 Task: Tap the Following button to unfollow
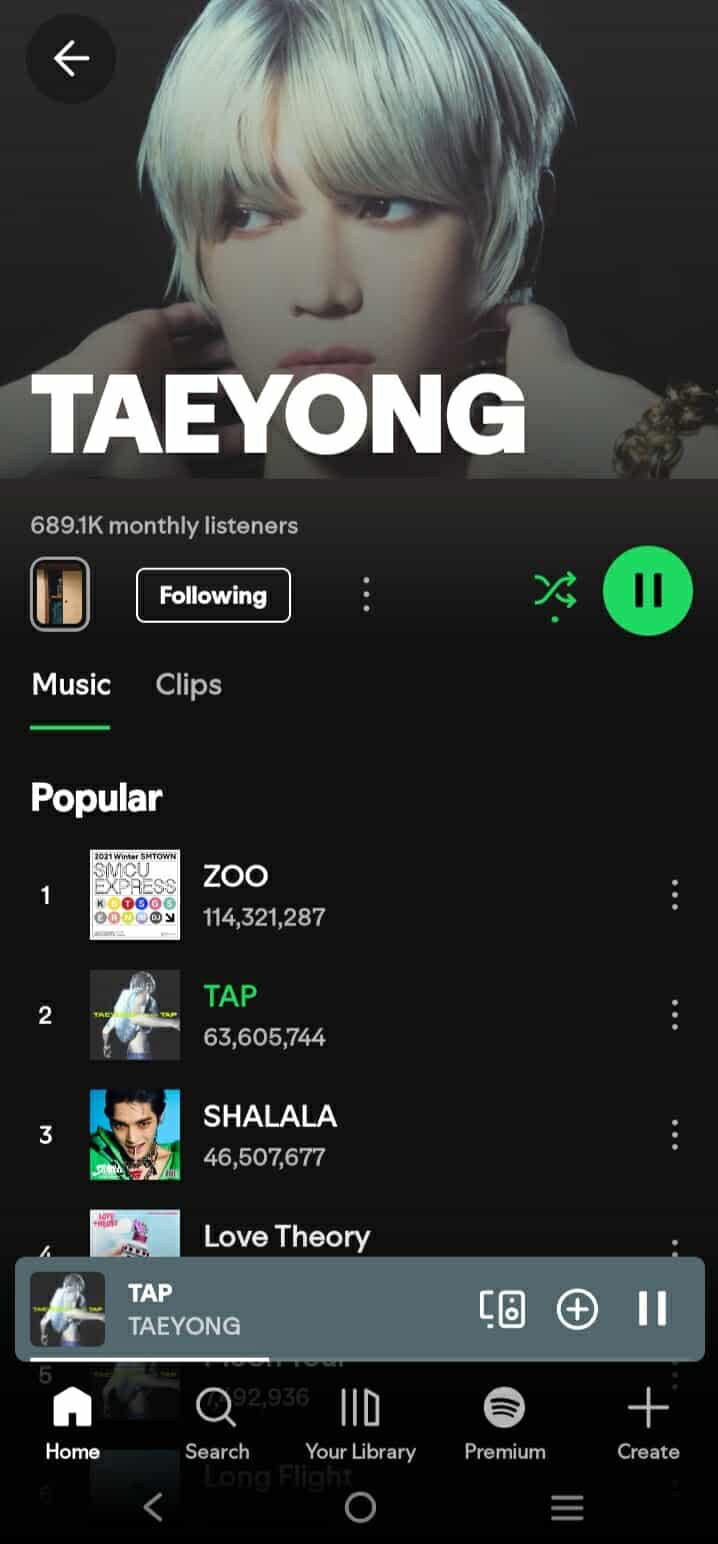tap(213, 595)
